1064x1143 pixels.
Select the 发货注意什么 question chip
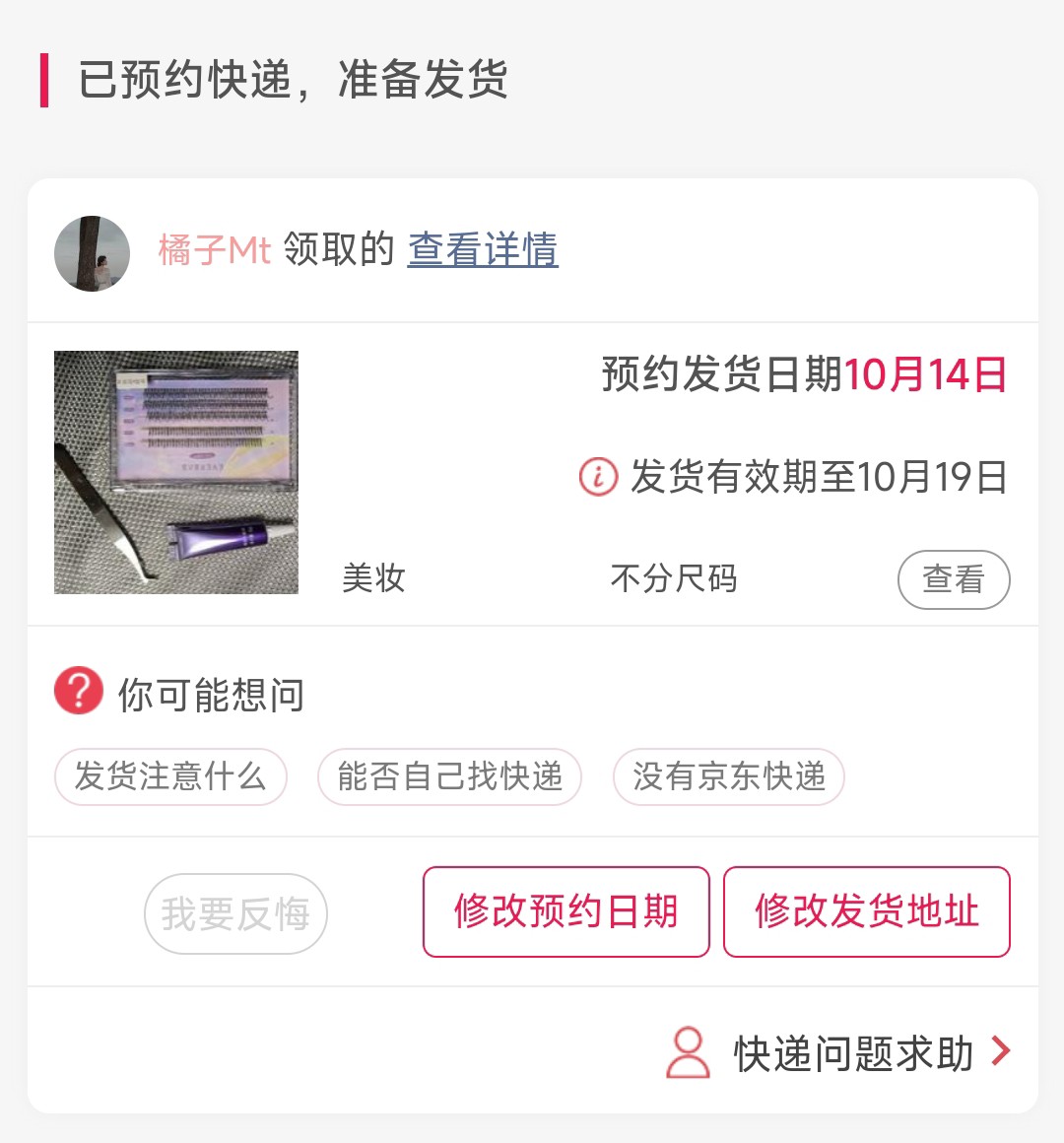[x=170, y=776]
